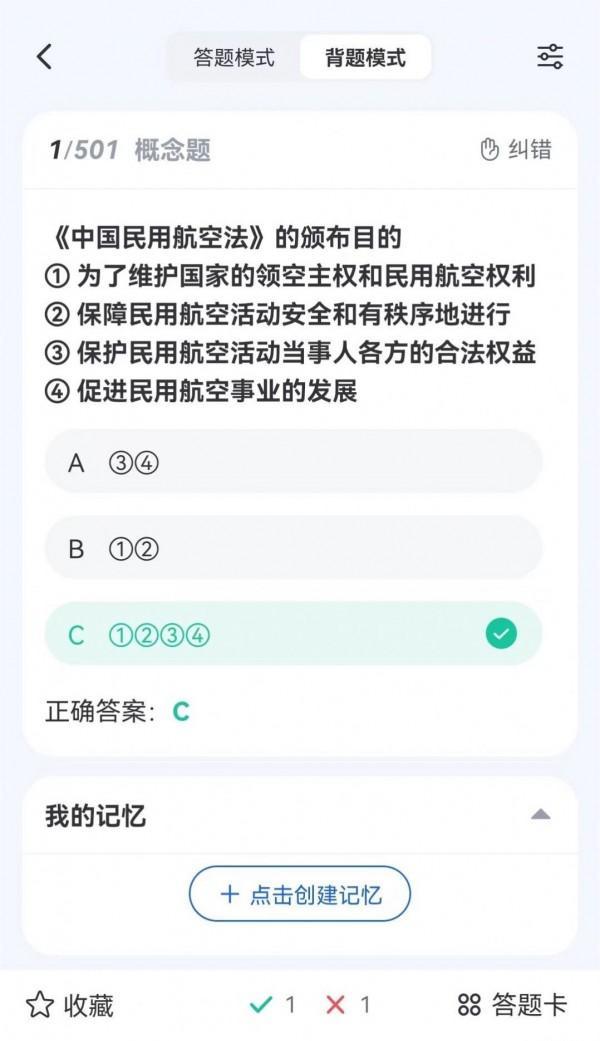Go back using the top-left arrow
Screen dimensions: 600x1041
click(x=44, y=57)
